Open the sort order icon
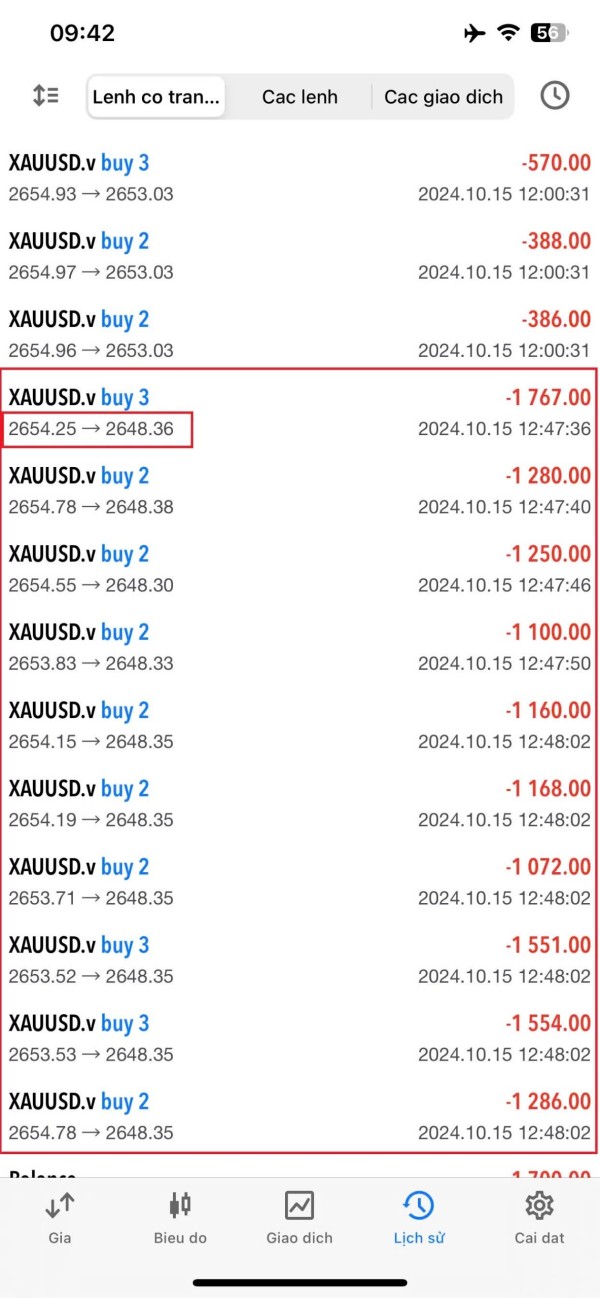Image resolution: width=600 pixels, height=1298 pixels. tap(46, 96)
